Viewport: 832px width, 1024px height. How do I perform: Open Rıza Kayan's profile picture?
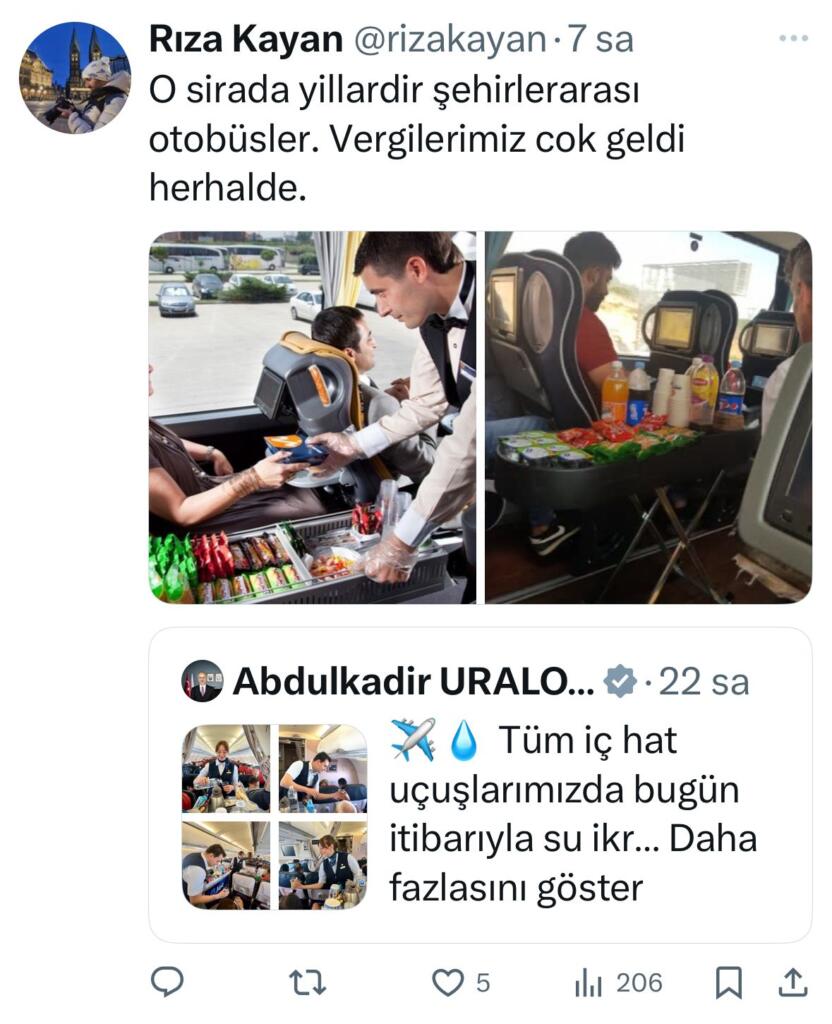[75, 77]
